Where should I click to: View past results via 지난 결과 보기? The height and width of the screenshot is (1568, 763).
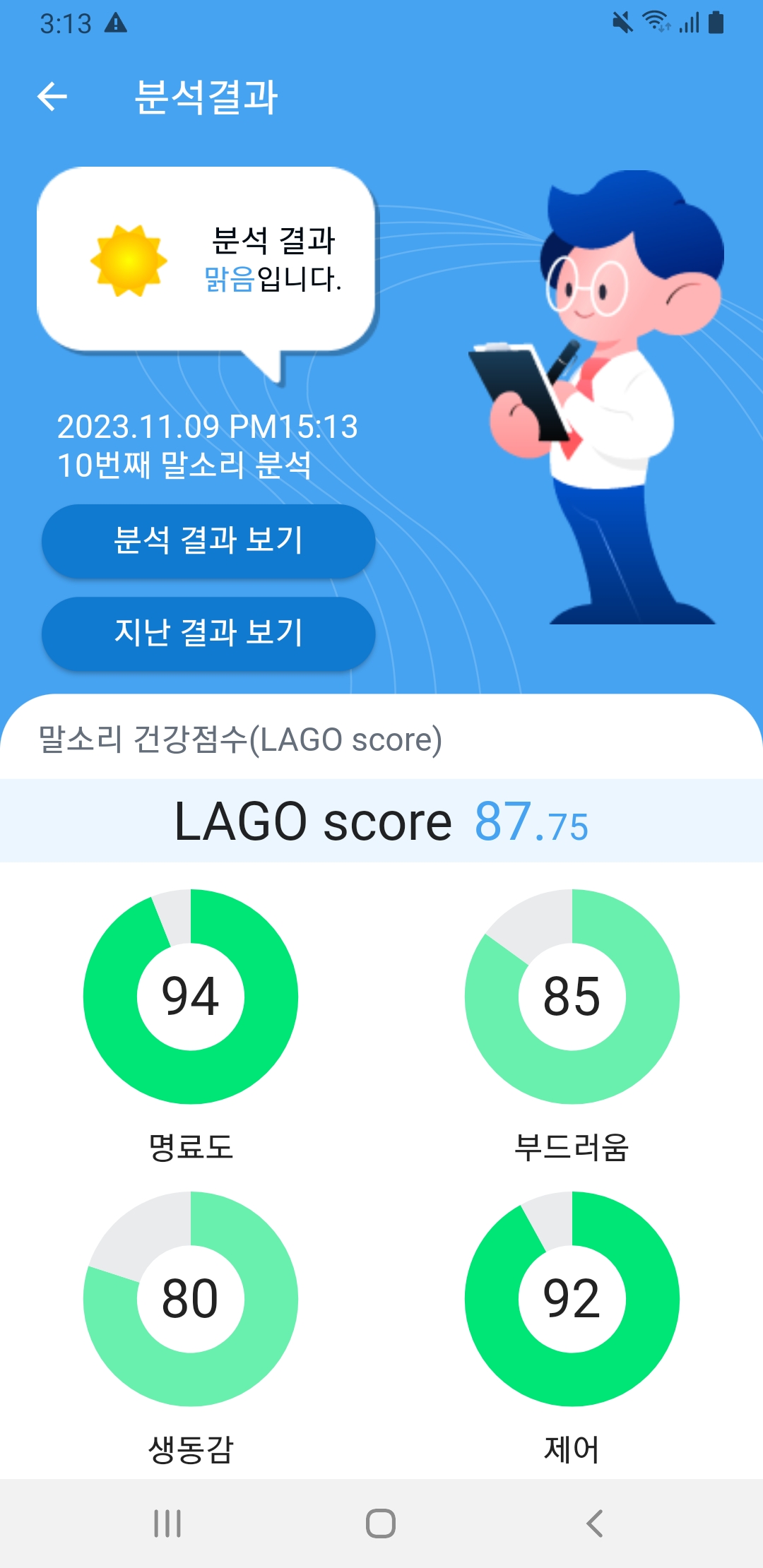pyautogui.click(x=208, y=633)
